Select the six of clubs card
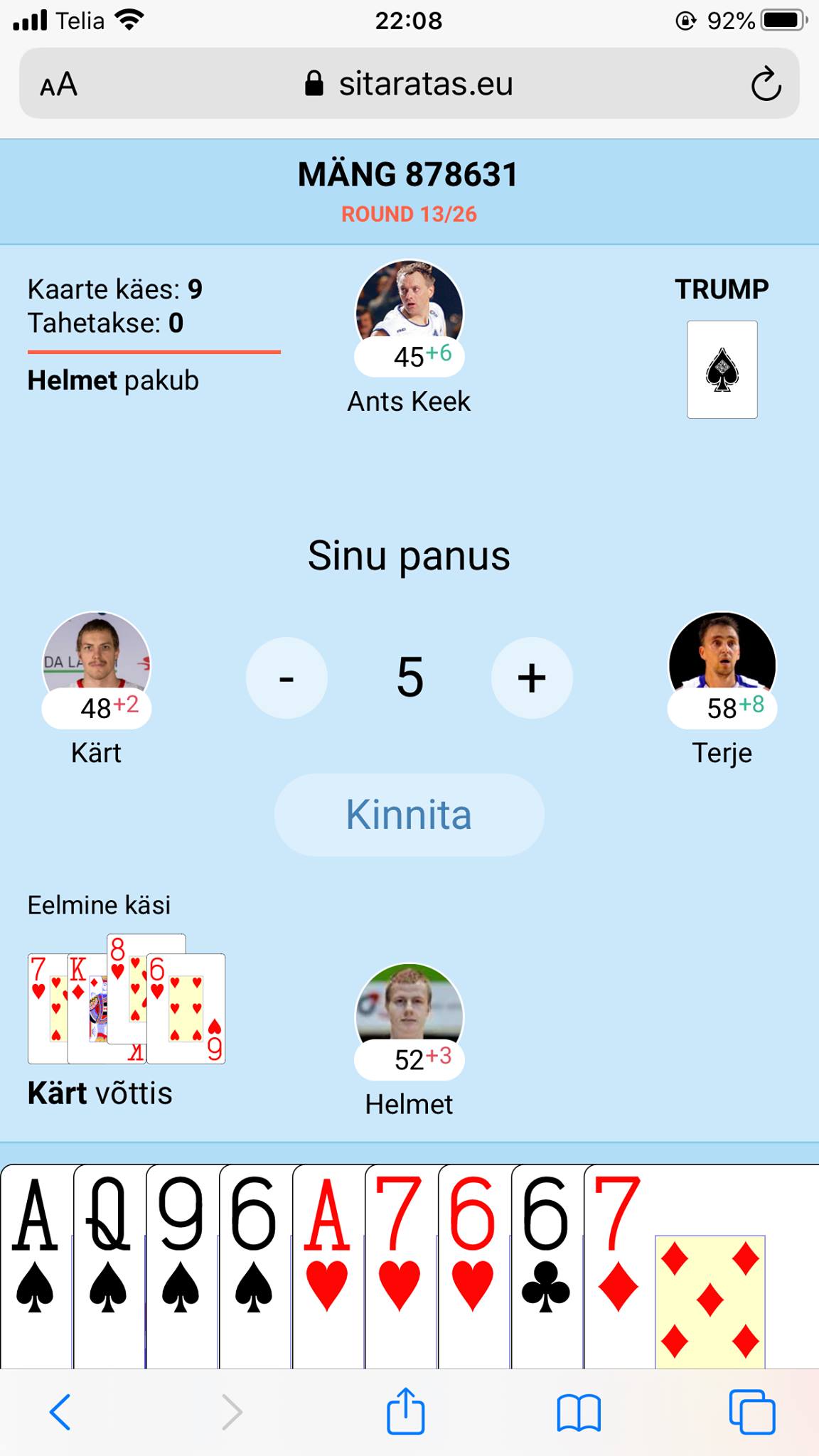The height and width of the screenshot is (1456, 819). (x=547, y=1266)
